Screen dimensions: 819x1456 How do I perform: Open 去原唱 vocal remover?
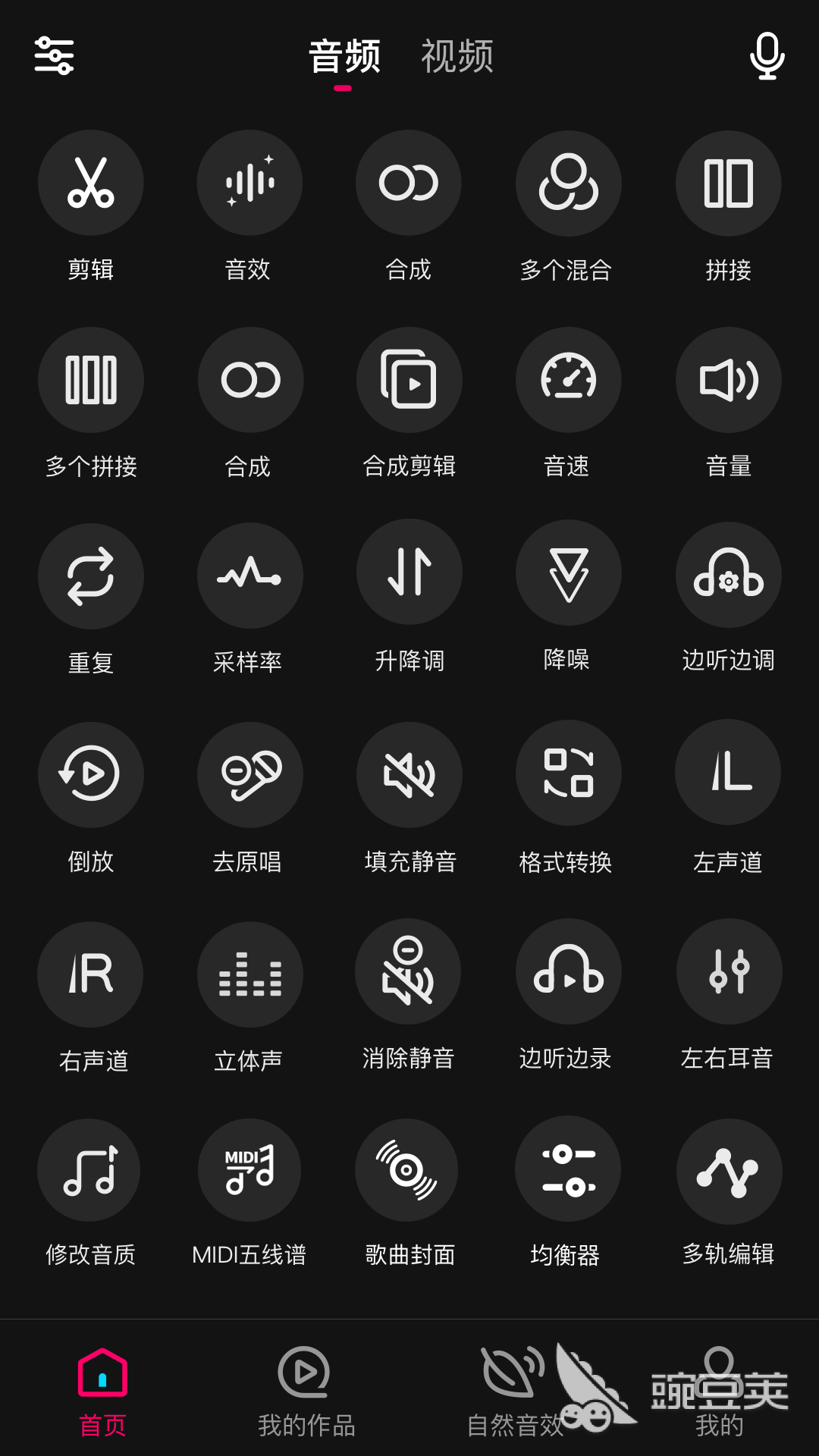249,773
